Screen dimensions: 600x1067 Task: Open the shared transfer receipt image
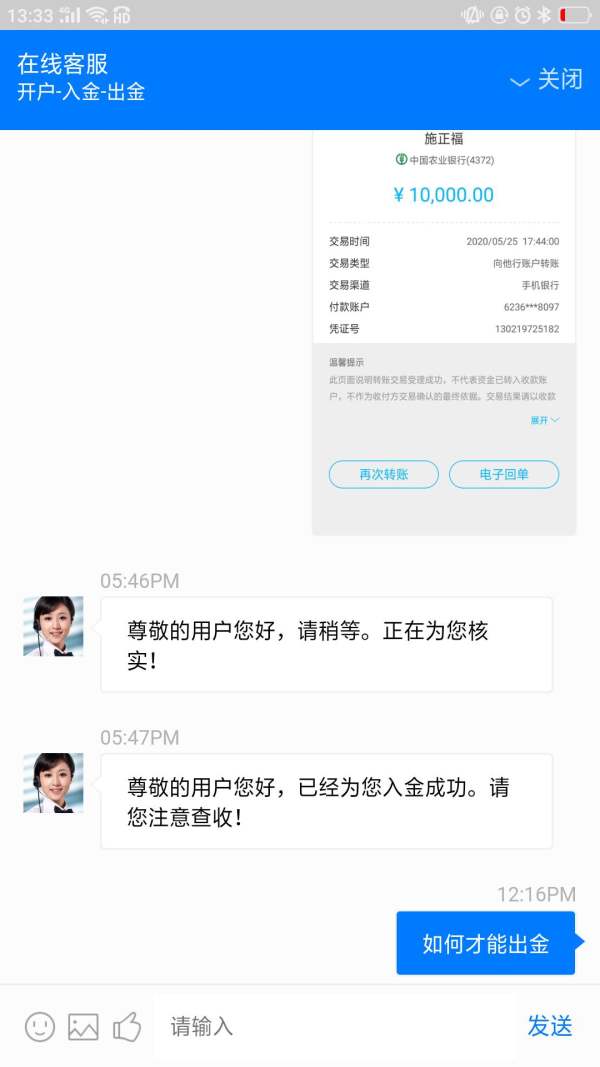click(444, 332)
